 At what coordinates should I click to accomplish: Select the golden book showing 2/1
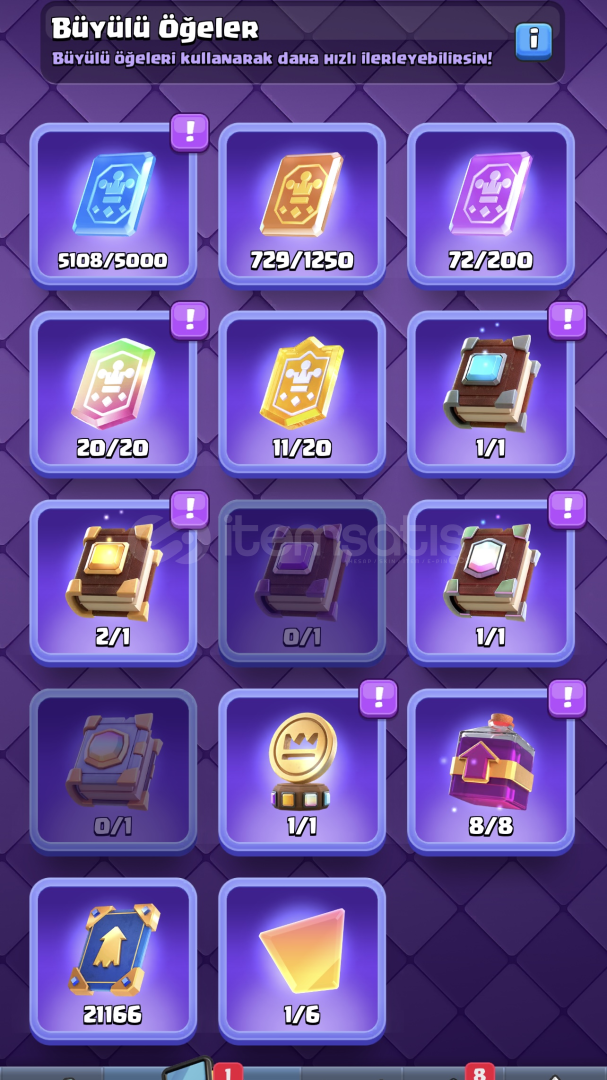pos(113,582)
